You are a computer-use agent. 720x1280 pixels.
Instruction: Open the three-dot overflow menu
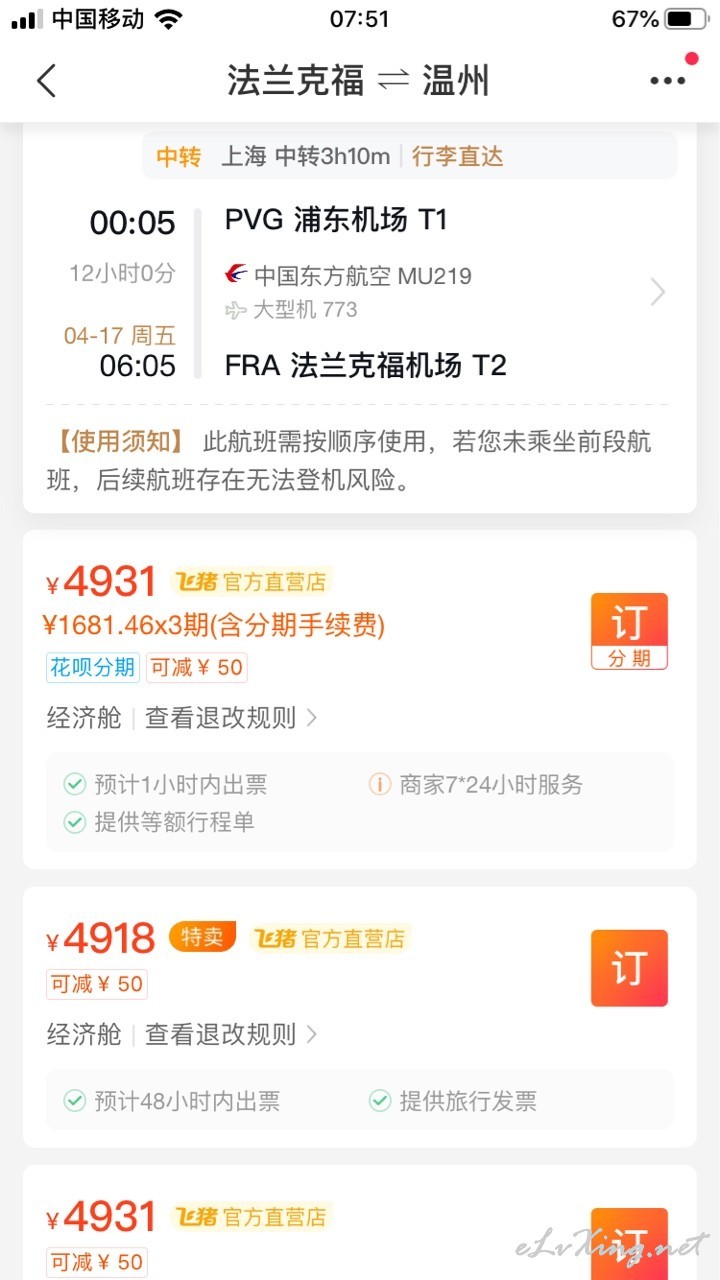668,81
